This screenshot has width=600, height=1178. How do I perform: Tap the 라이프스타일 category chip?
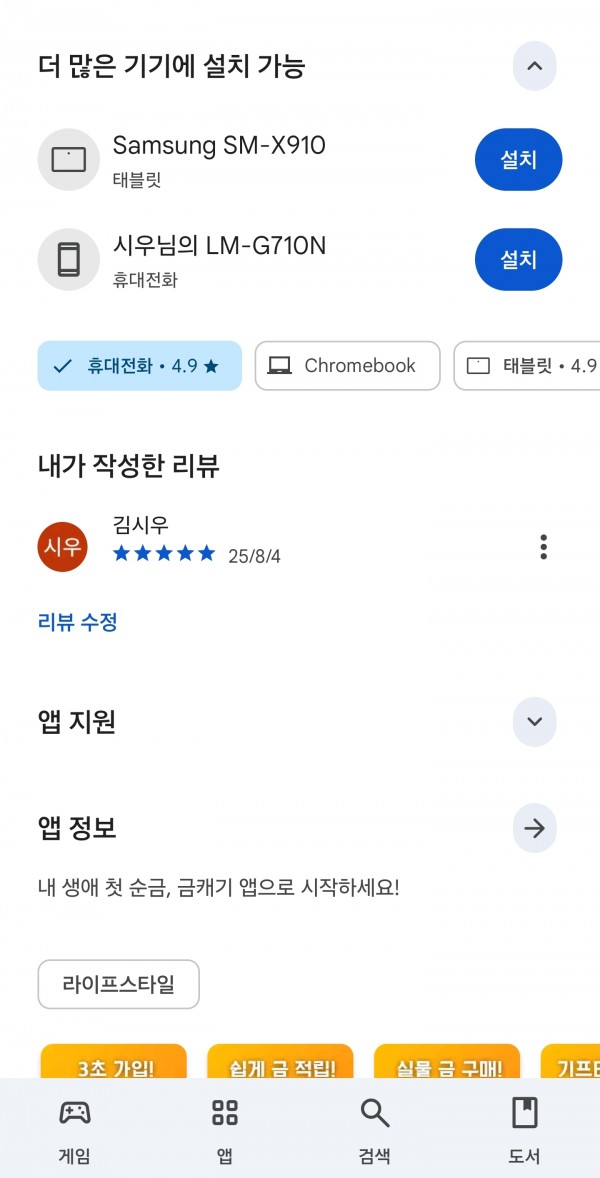point(119,984)
